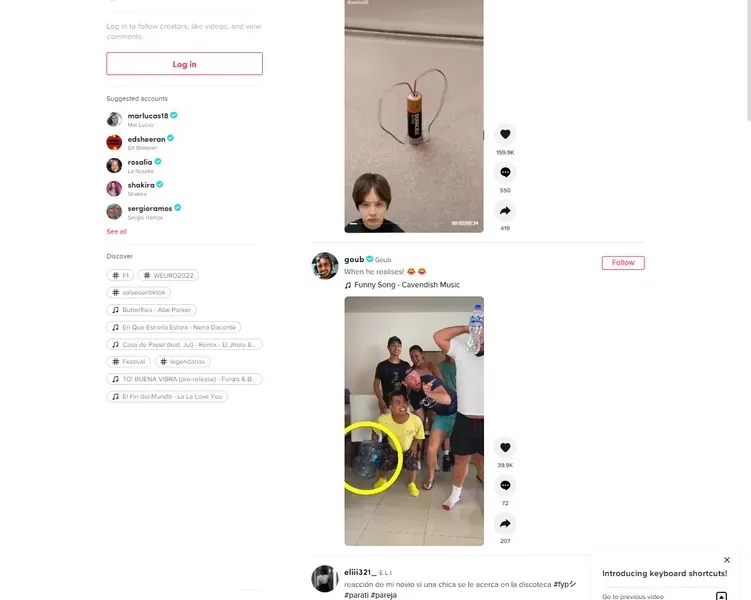Tap See all suggested accounts
The image size is (751, 600).
coord(116,231)
